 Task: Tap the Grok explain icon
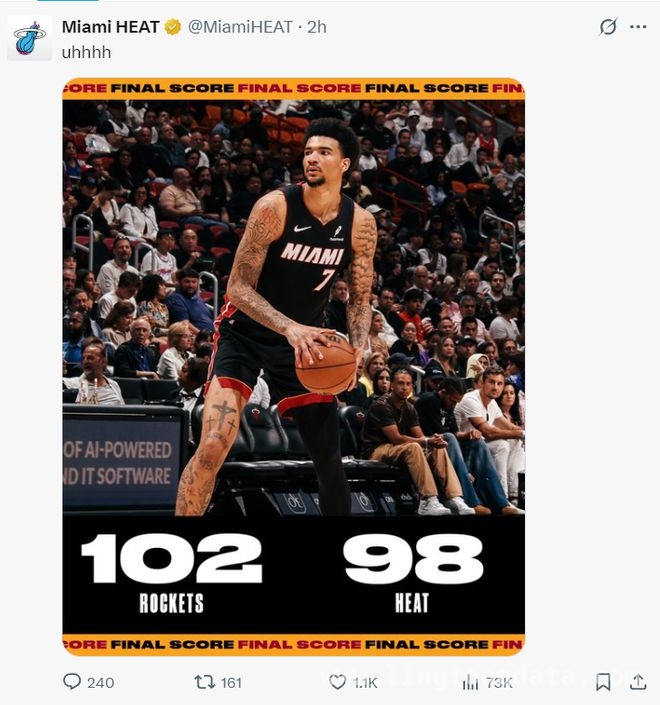coord(607,27)
